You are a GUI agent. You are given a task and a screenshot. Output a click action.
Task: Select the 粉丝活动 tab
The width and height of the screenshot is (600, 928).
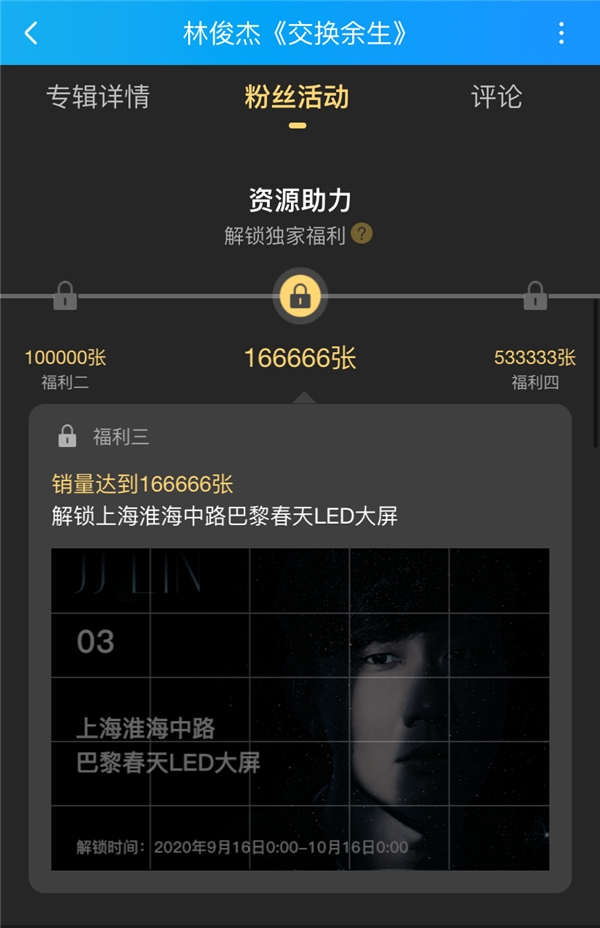coord(297,97)
